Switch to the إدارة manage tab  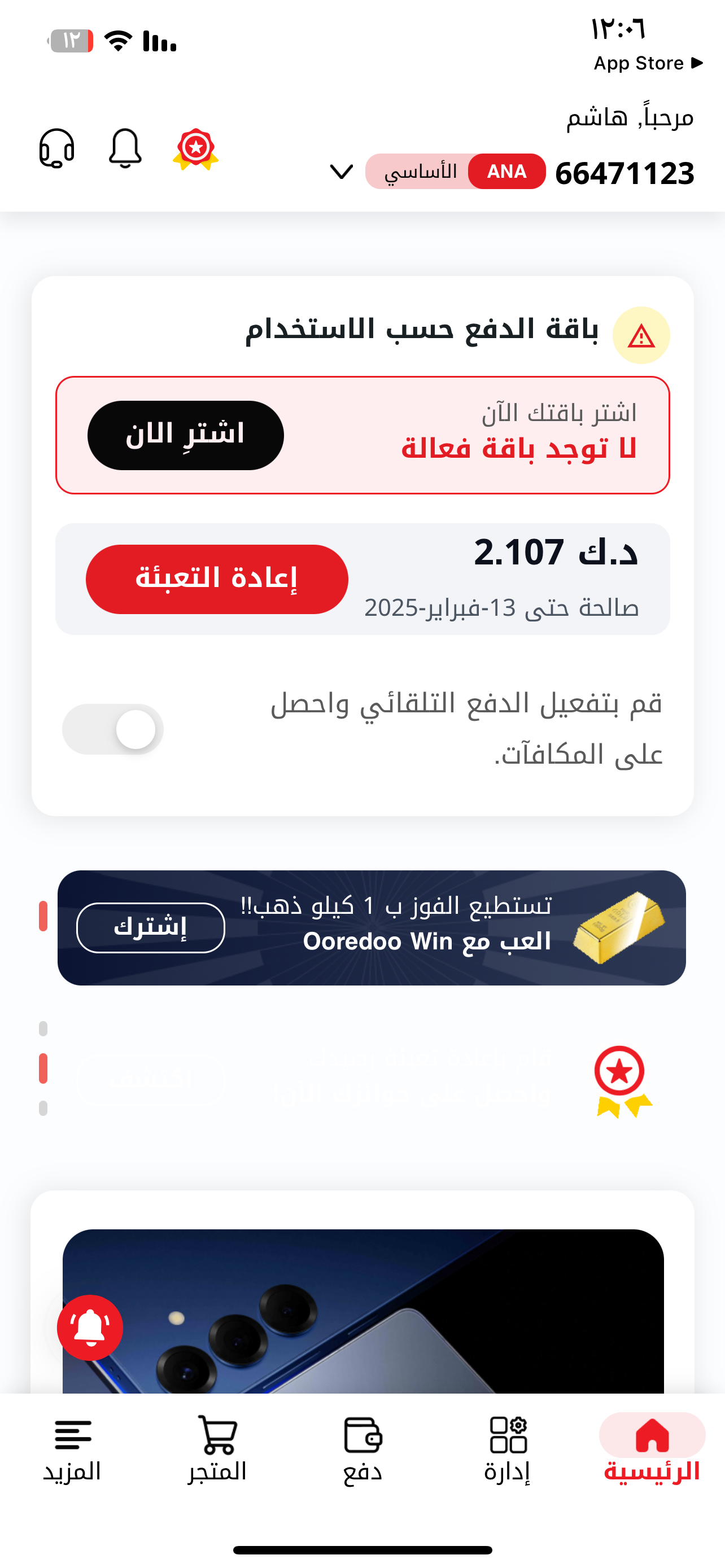pyautogui.click(x=508, y=1449)
